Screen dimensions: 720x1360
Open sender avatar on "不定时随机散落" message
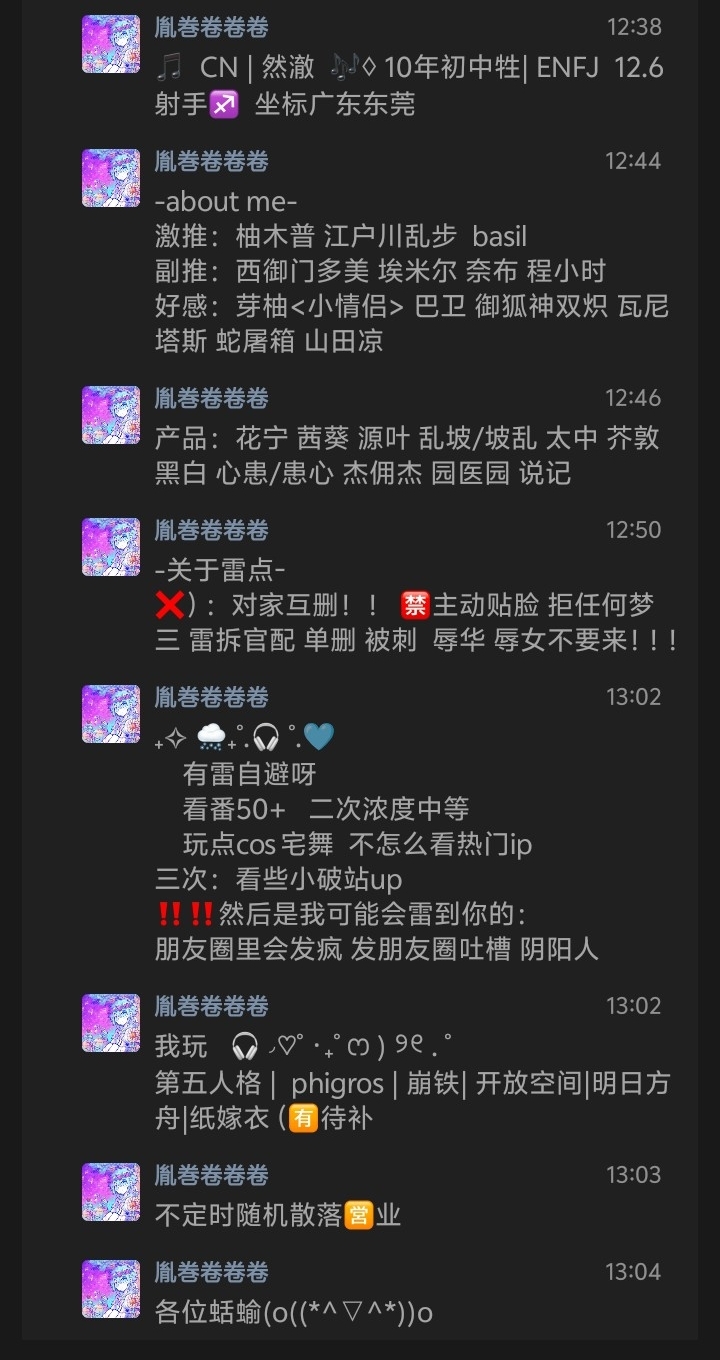point(111,1192)
